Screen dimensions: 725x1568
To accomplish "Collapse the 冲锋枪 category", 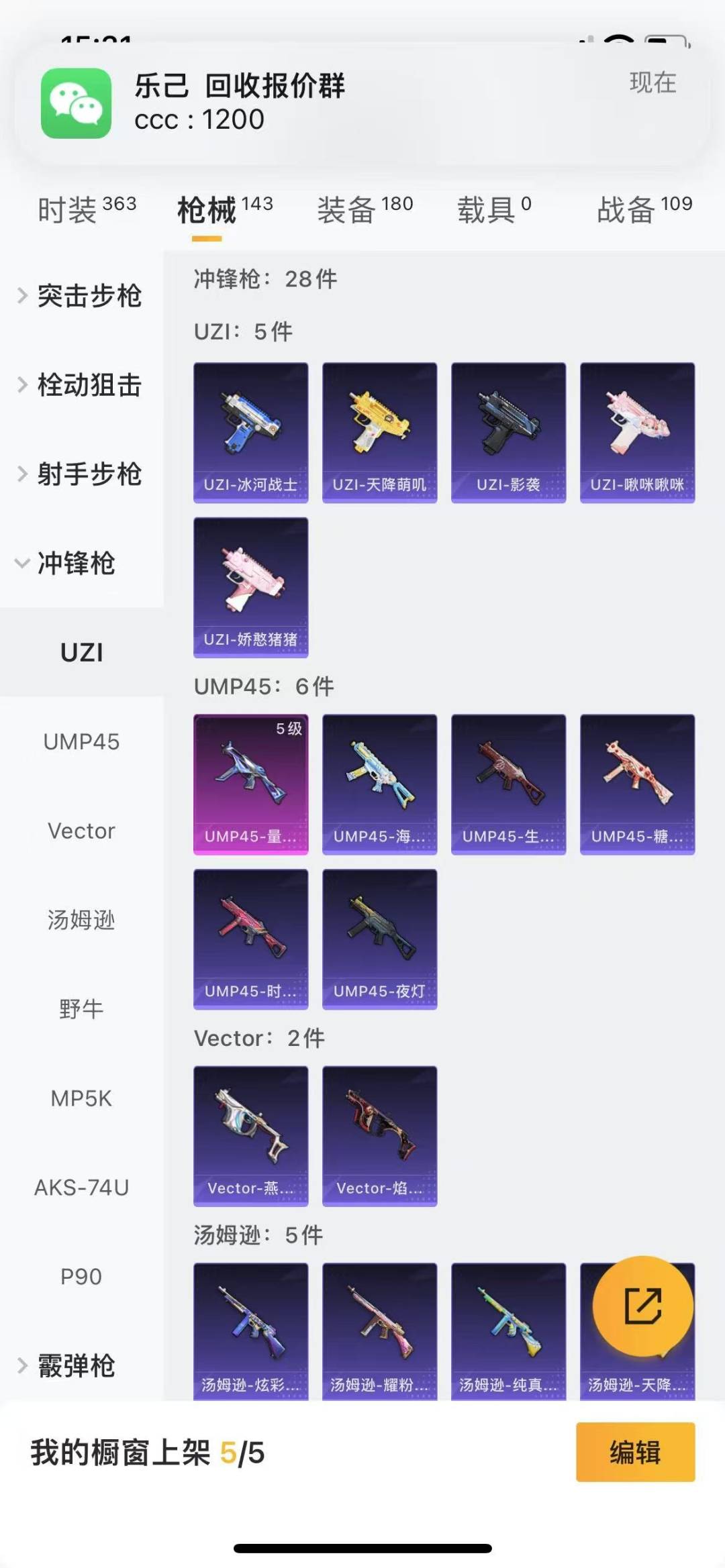I will [81, 564].
